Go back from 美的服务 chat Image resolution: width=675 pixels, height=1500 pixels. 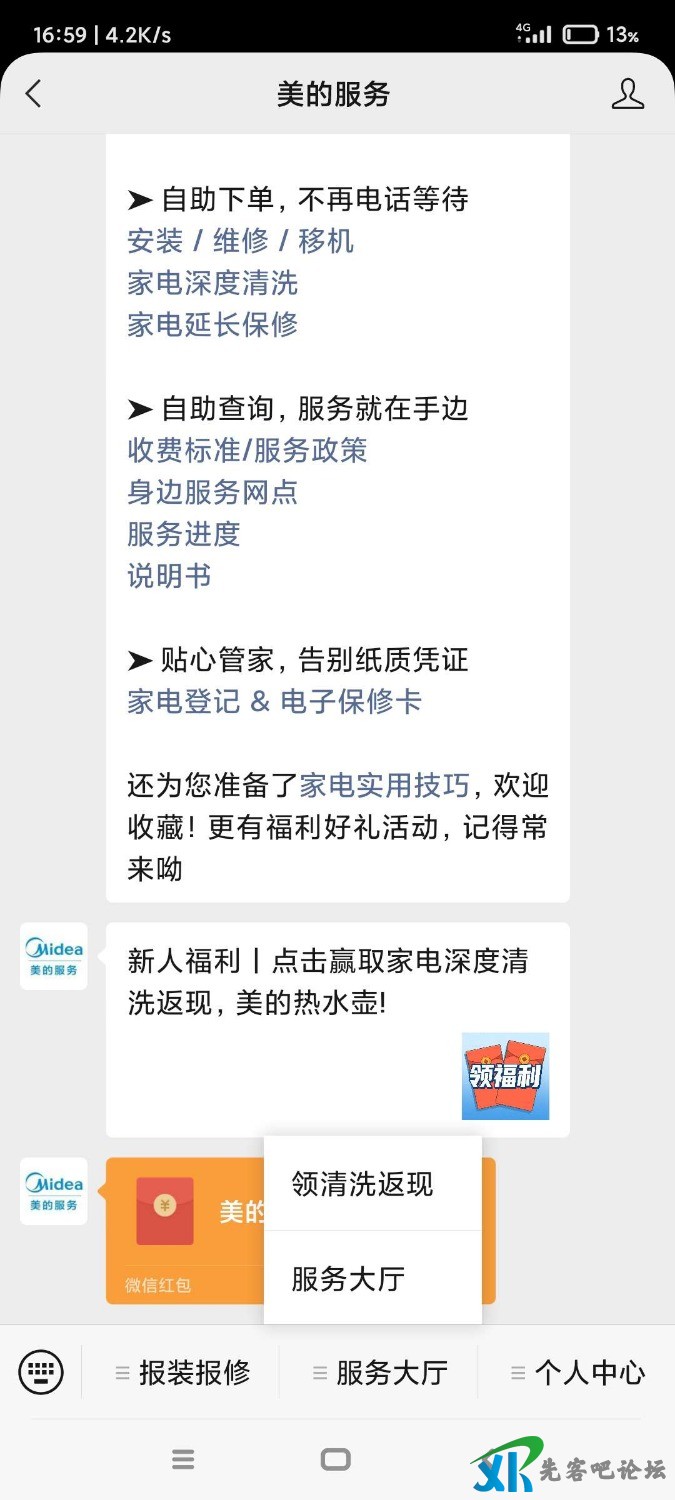point(34,94)
